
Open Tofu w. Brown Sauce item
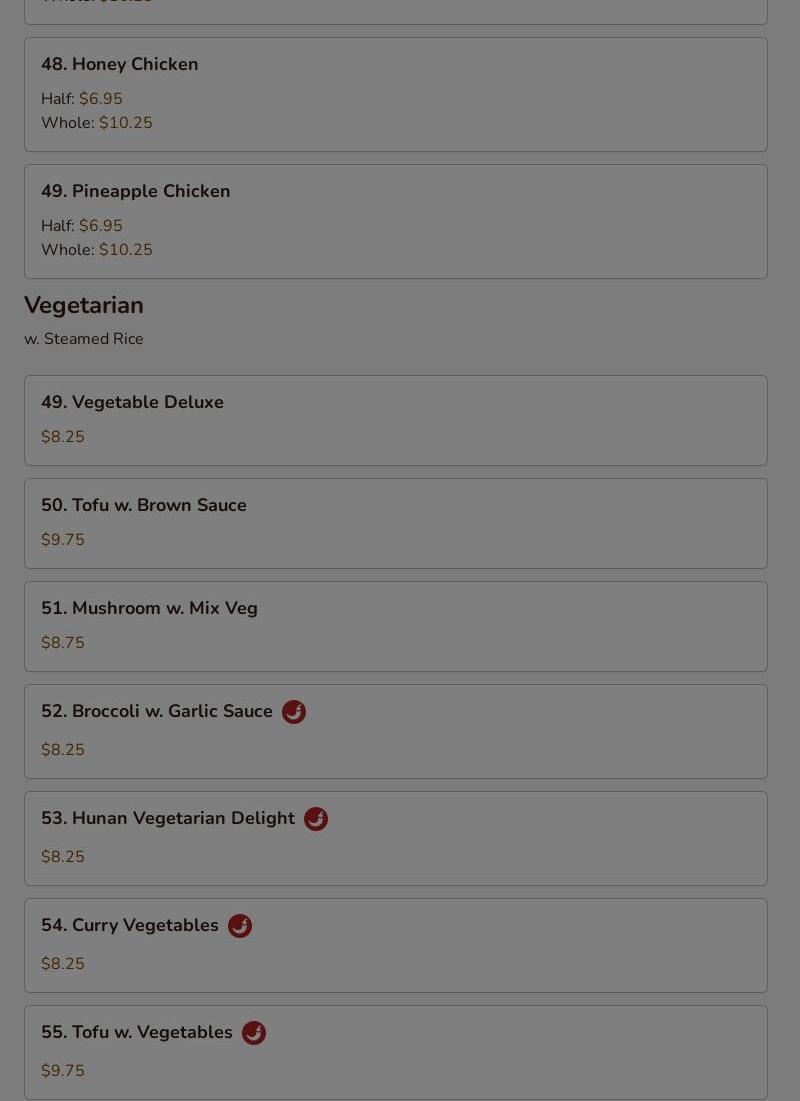(x=395, y=523)
